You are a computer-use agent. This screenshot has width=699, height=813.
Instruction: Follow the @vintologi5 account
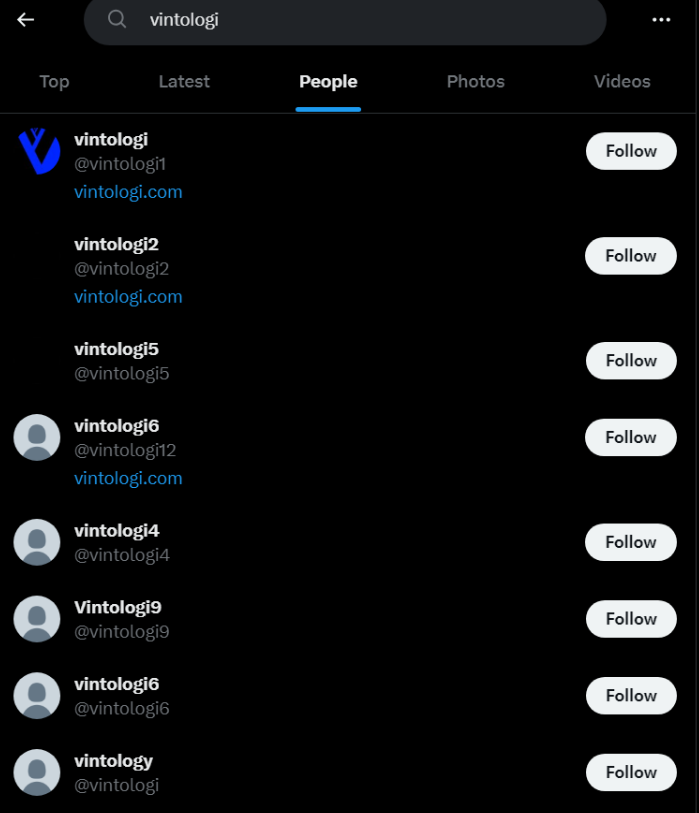630,361
